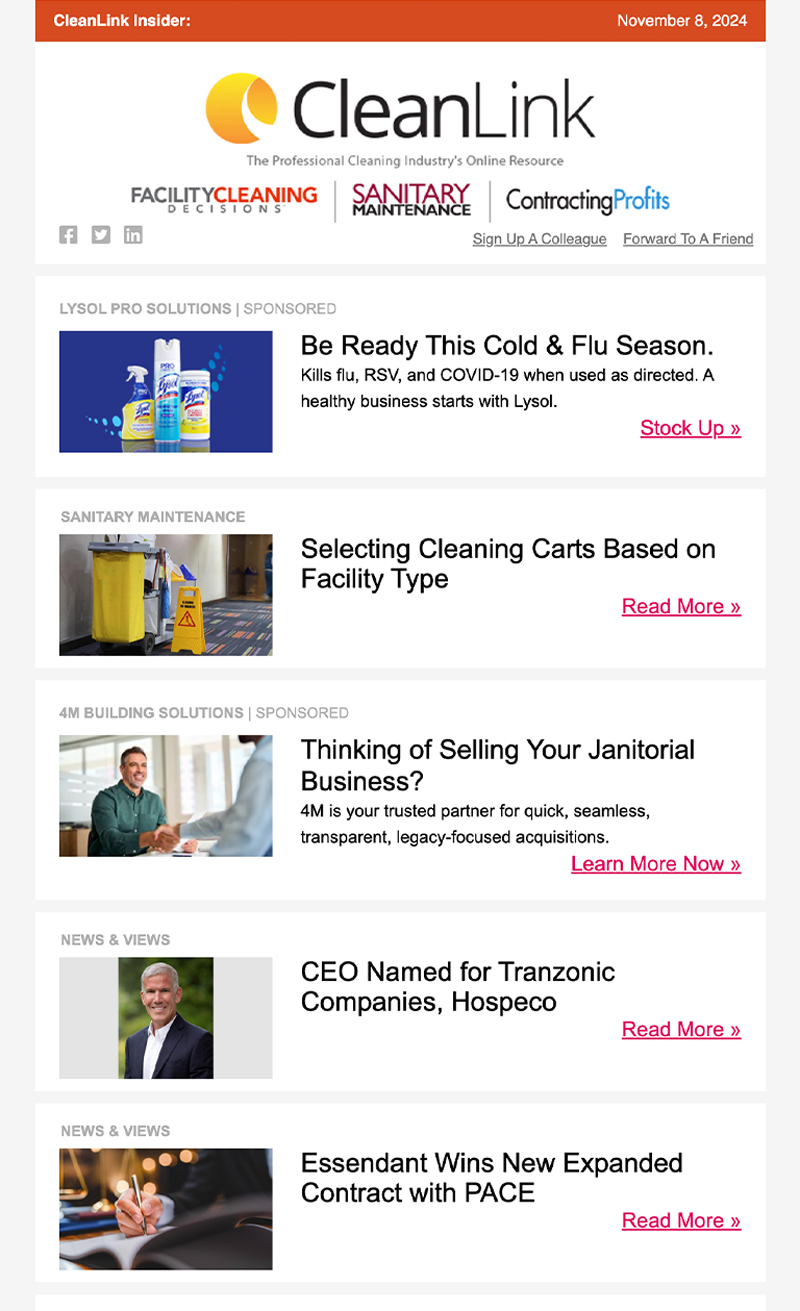This screenshot has width=800, height=1311.
Task: Open the Sanitary Maintenance logo link
Action: (x=411, y=199)
